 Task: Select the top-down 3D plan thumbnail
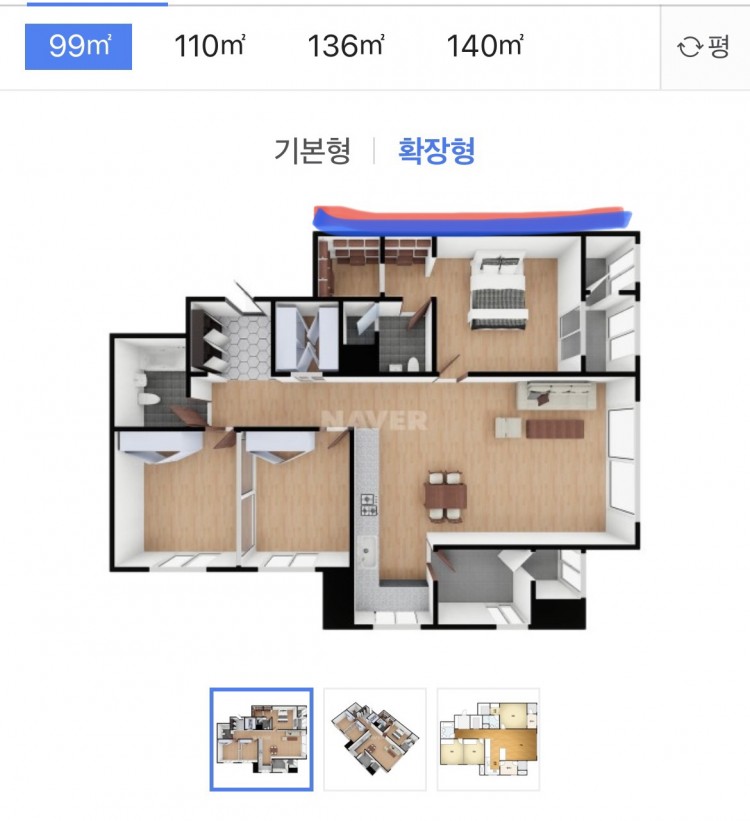(x=261, y=739)
